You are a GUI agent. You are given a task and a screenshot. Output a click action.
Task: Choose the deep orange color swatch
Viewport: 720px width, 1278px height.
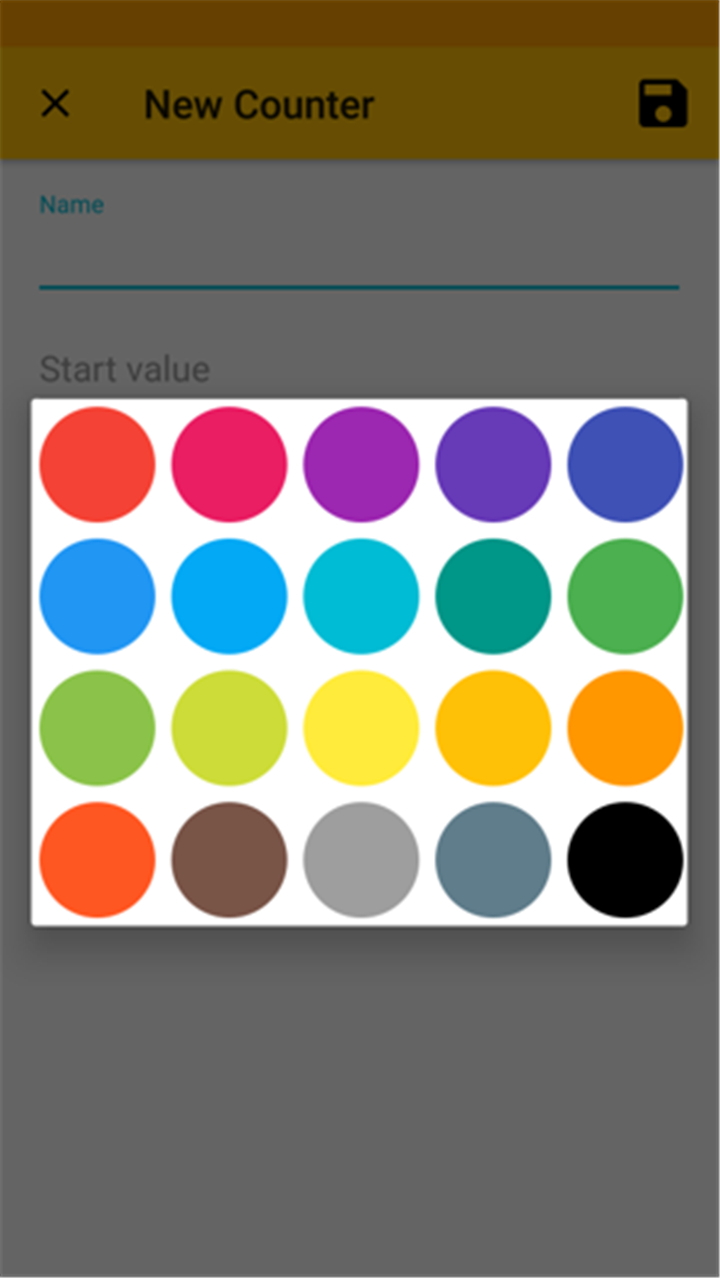(x=97, y=860)
